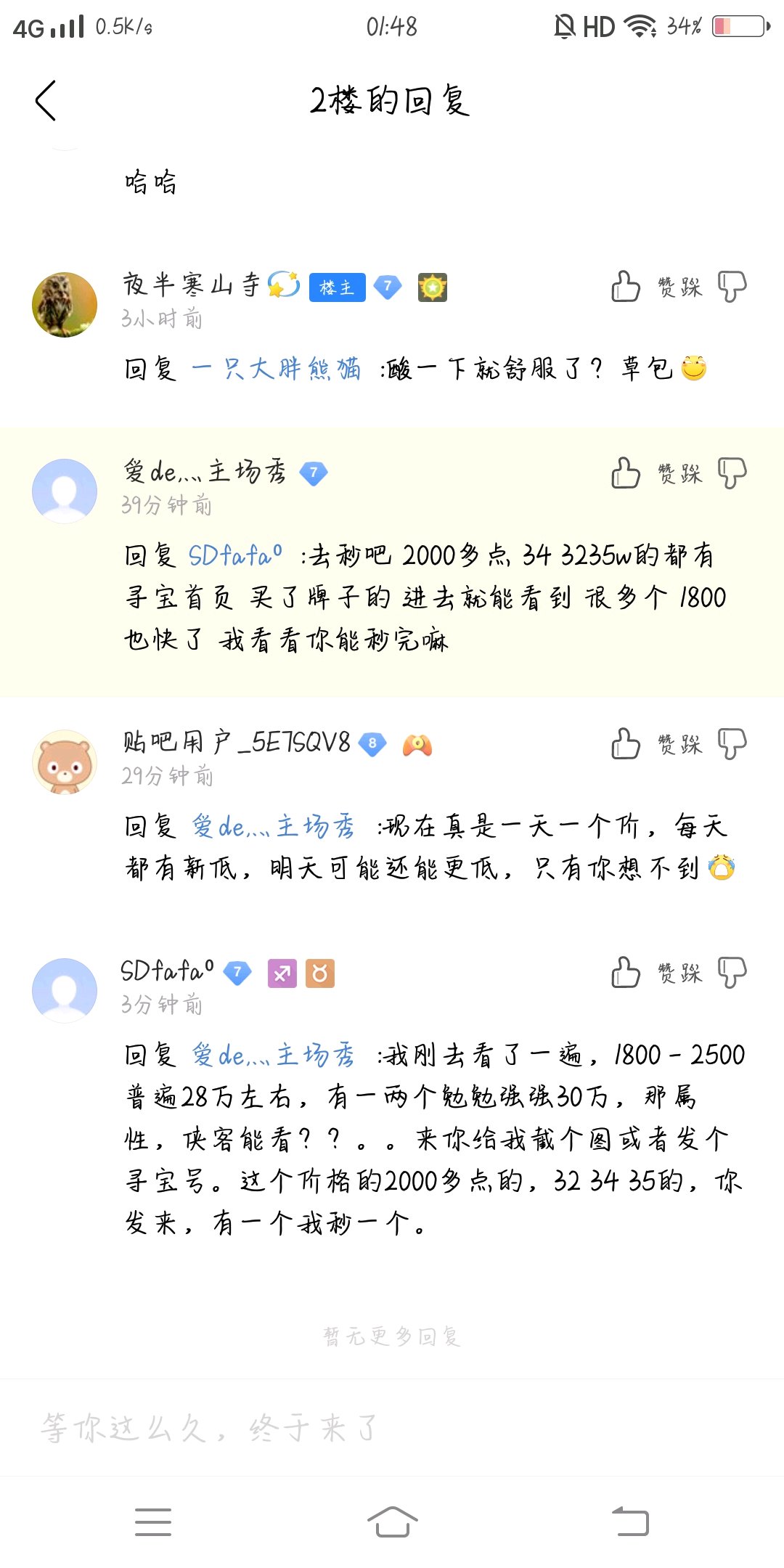784x1568 pixels.
Task: Tap the reply input field at the bottom
Action: 392,1428
